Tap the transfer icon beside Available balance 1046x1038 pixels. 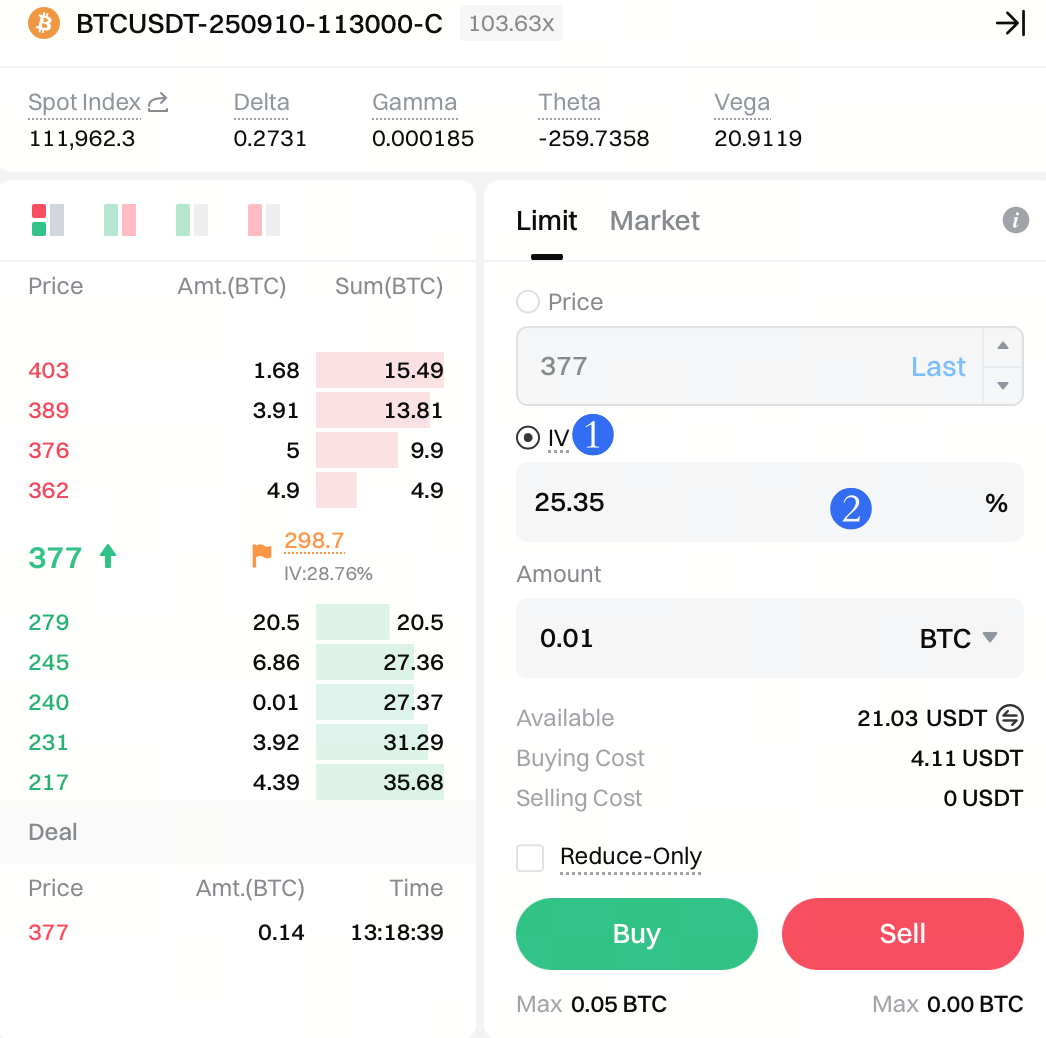1010,718
